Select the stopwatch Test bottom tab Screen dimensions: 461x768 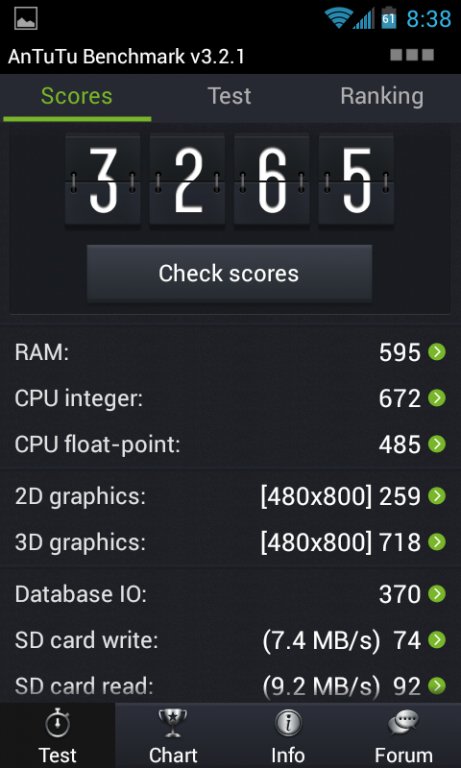point(57,736)
